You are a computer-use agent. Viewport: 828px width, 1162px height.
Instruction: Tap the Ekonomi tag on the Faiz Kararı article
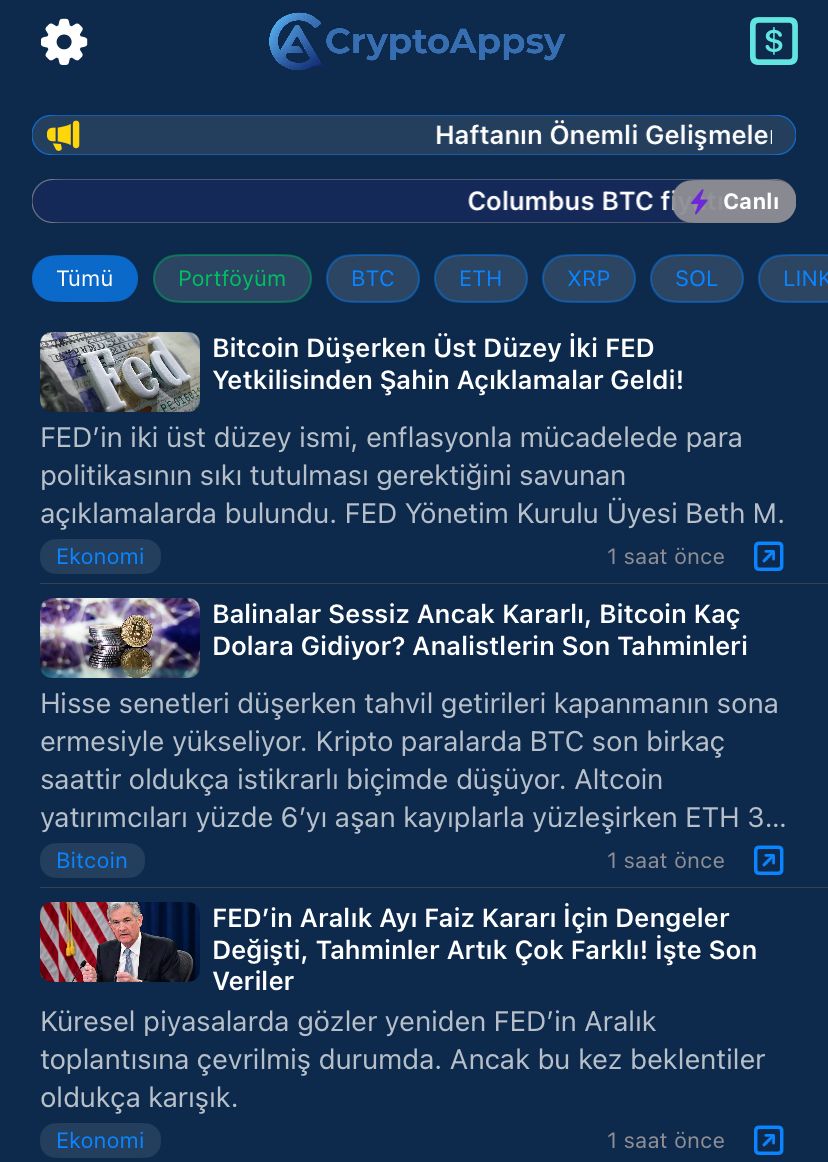click(100, 1140)
